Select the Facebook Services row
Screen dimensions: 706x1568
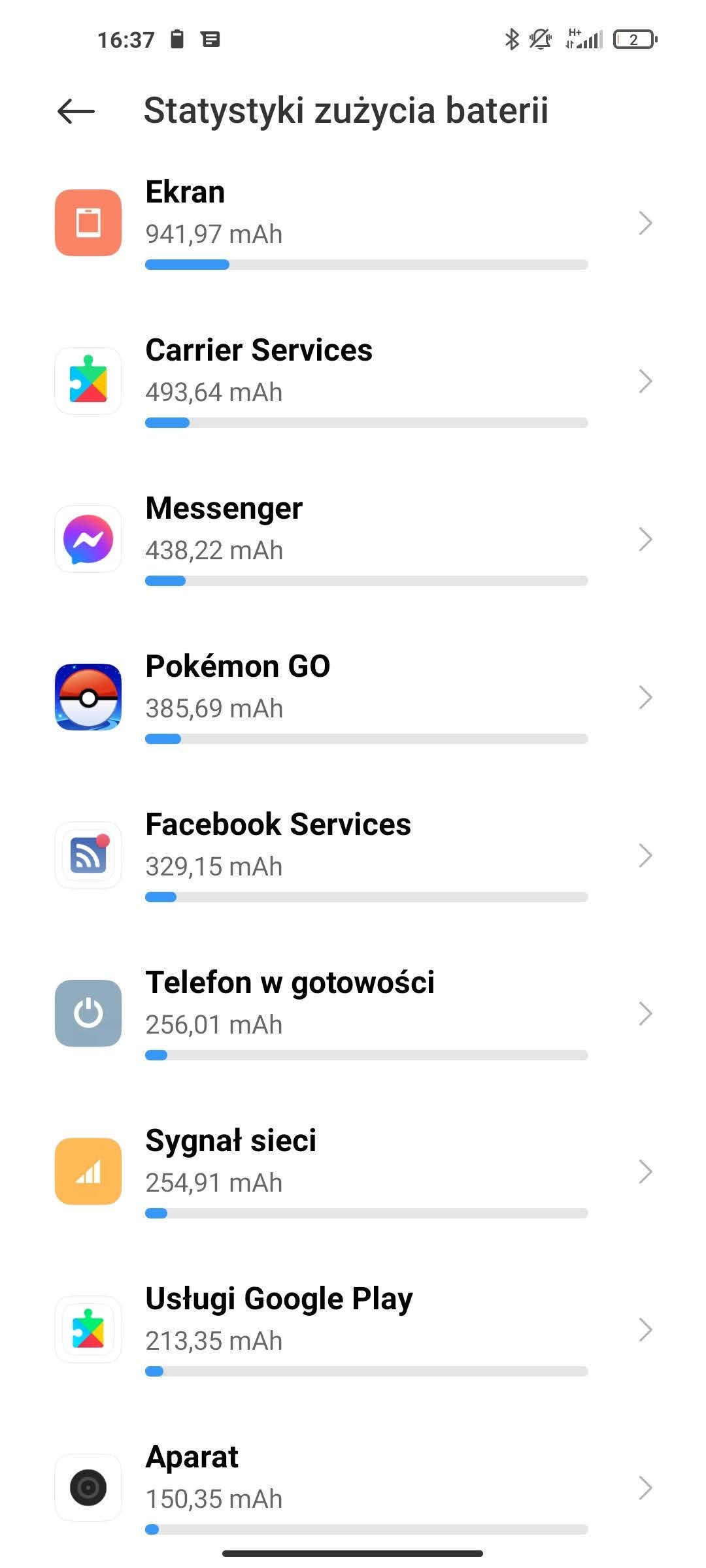coord(353,856)
